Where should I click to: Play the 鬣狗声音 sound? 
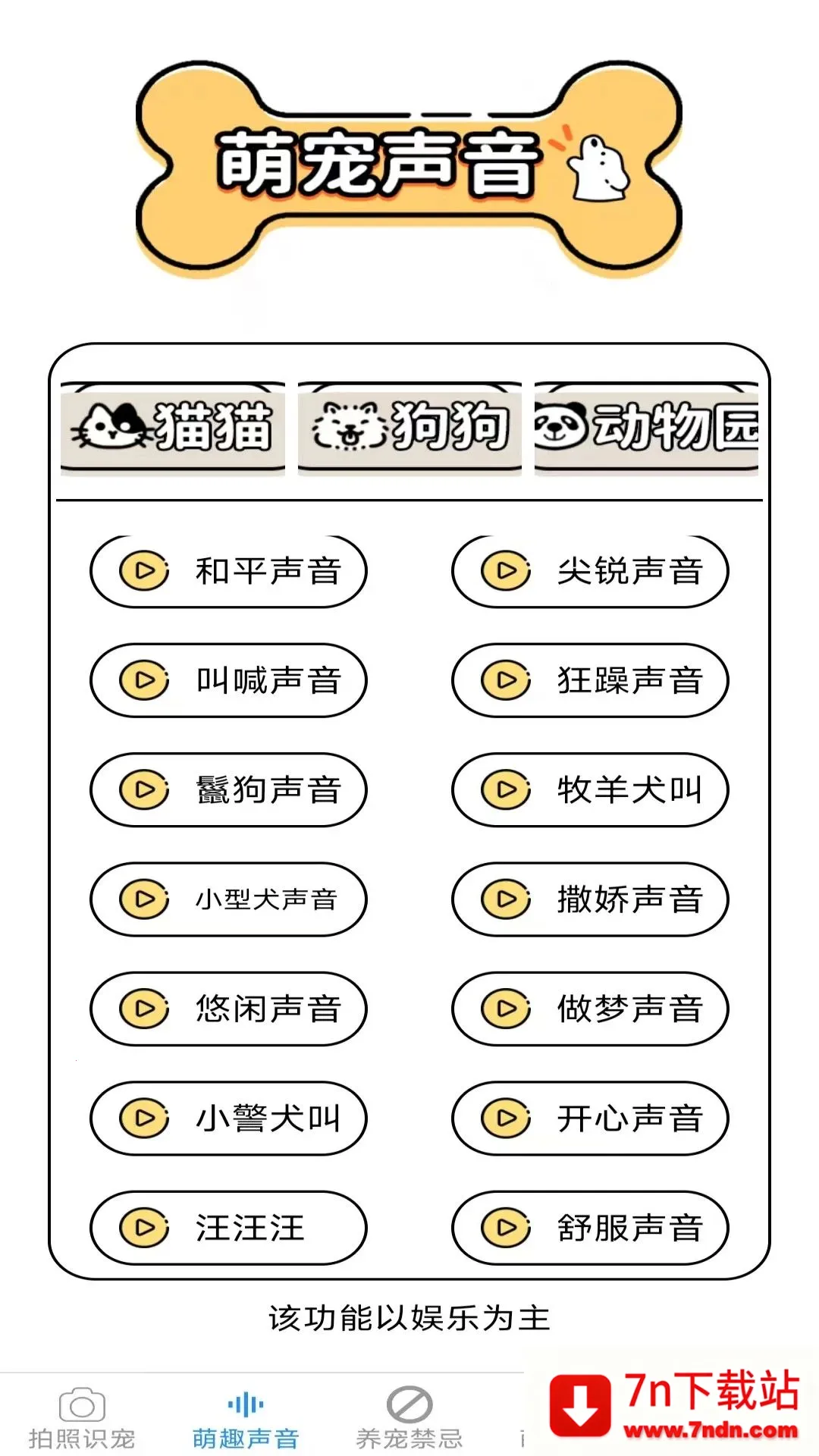pyautogui.click(x=228, y=789)
